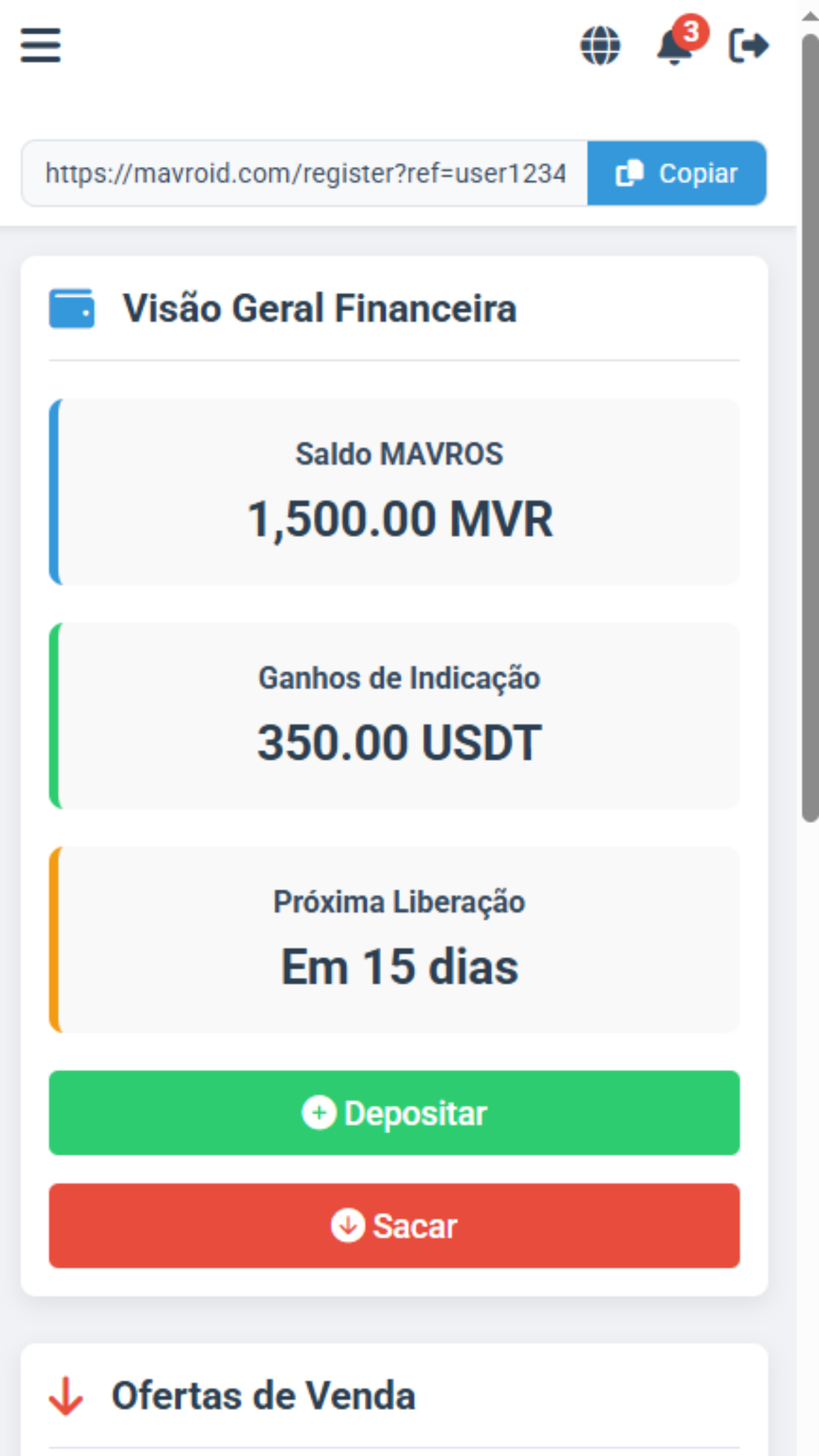Copy the referral link with Copiar

(x=676, y=173)
